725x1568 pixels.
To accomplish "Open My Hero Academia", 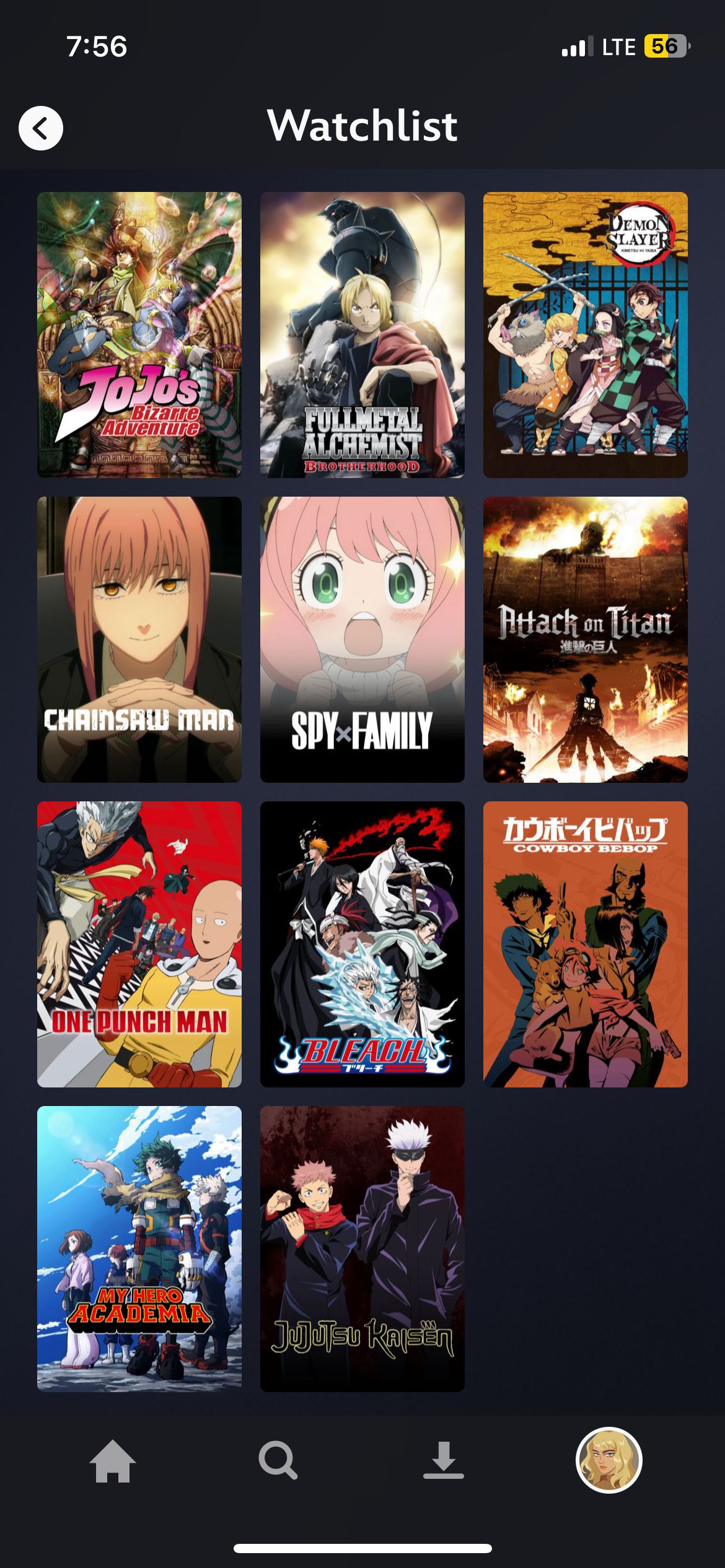I will tap(139, 1248).
